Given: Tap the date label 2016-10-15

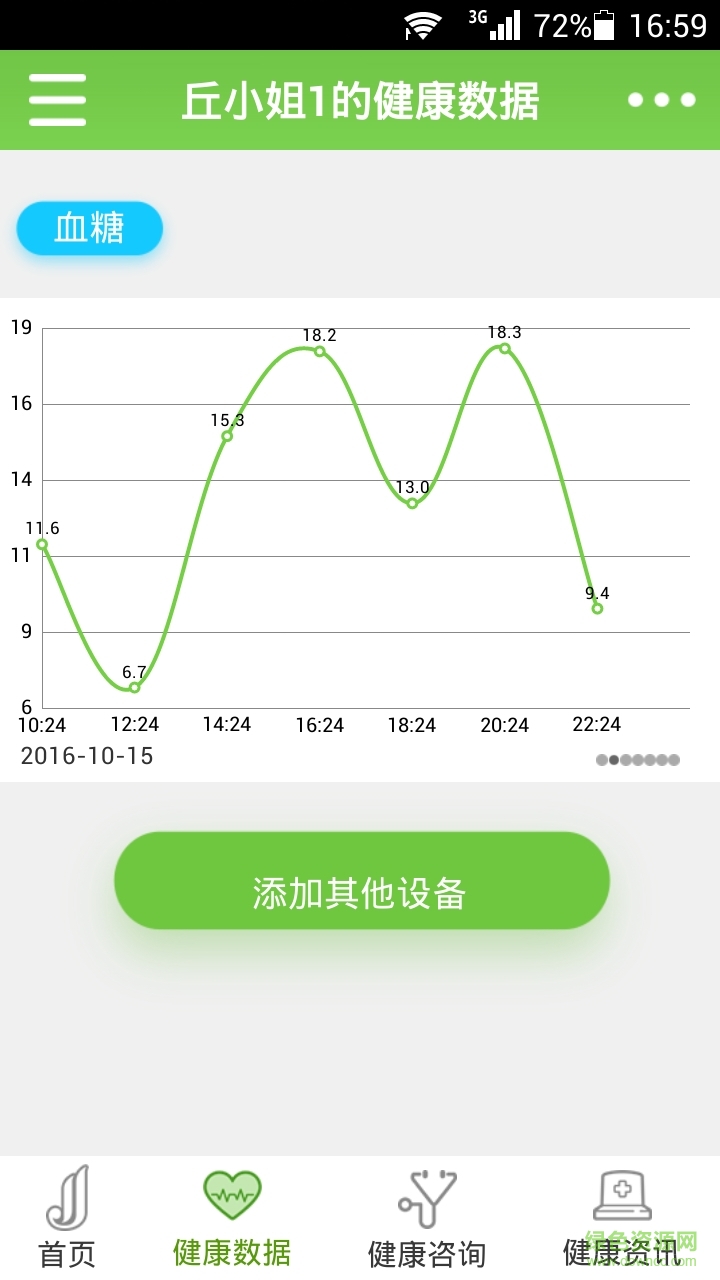Looking at the screenshot, I should pos(89,757).
